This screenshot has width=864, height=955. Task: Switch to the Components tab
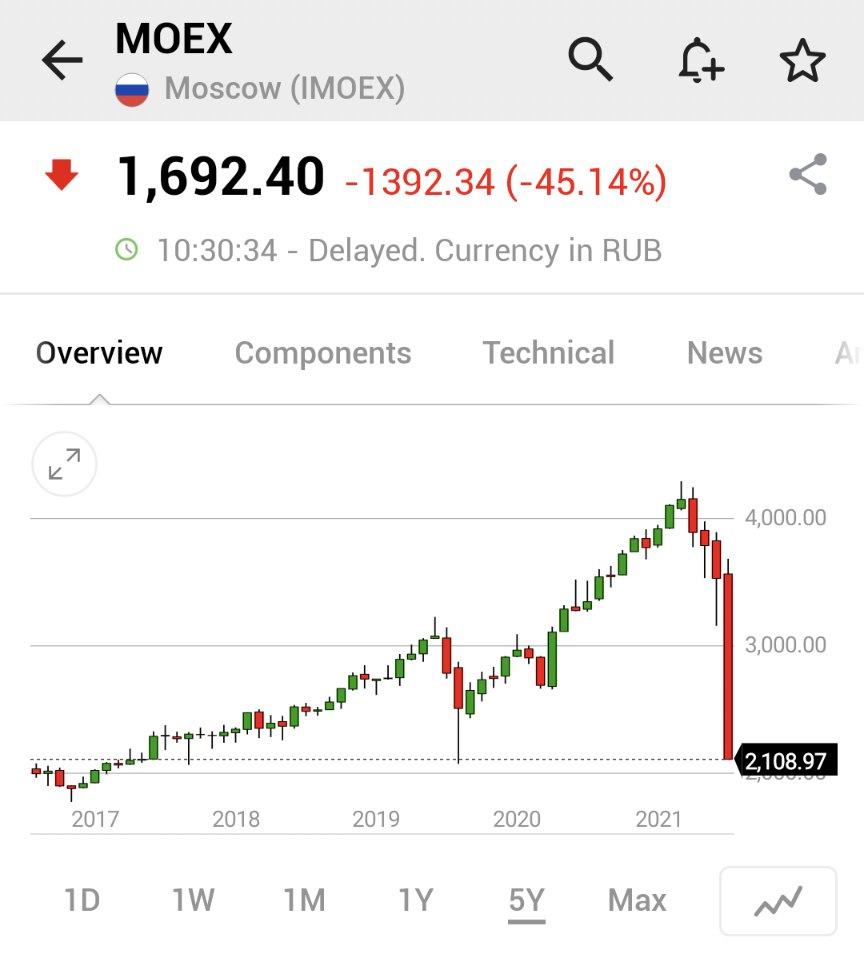322,353
